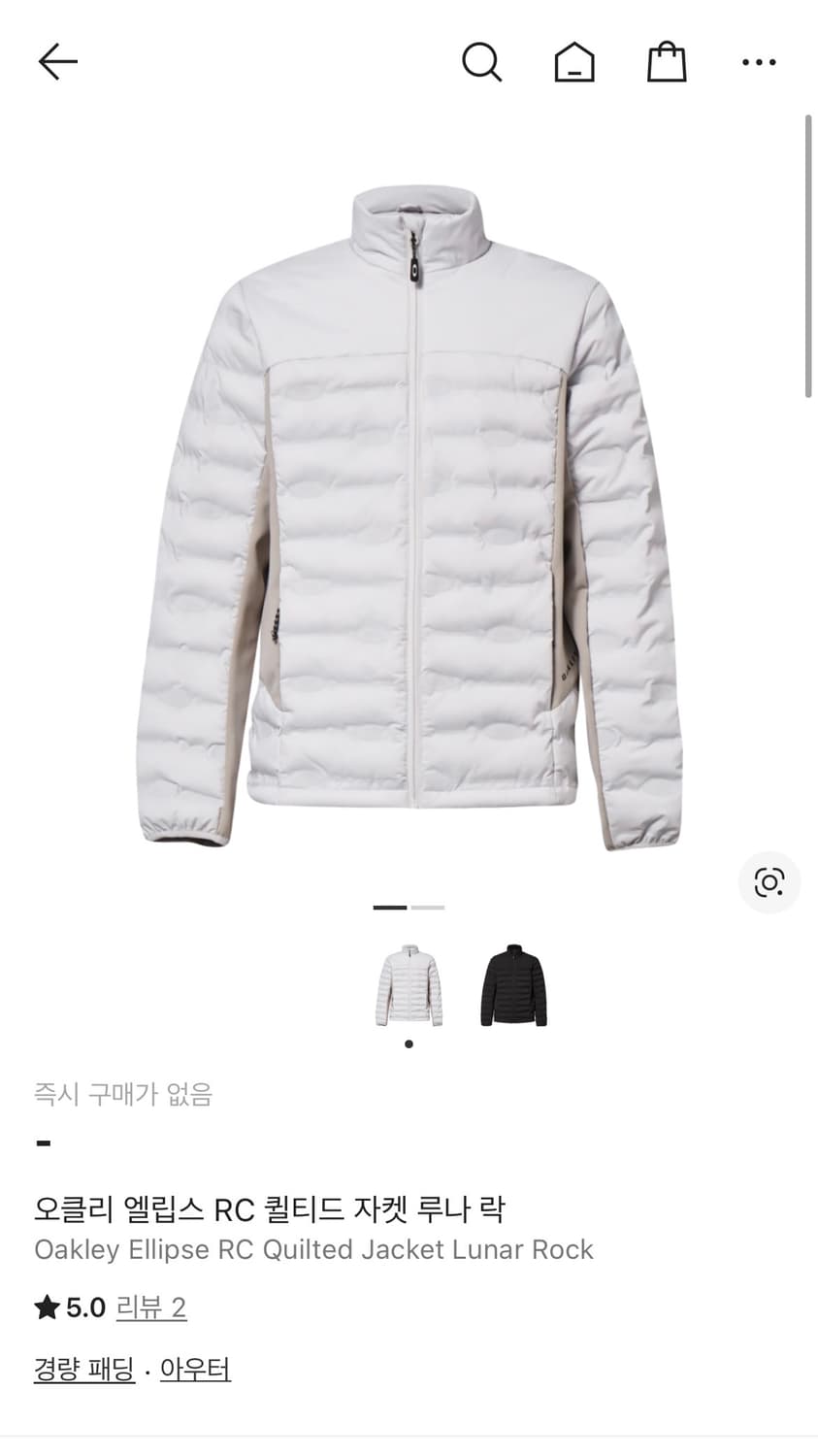Tap the star rating icon
Viewport: 818px width, 1456px height.
point(45,1307)
